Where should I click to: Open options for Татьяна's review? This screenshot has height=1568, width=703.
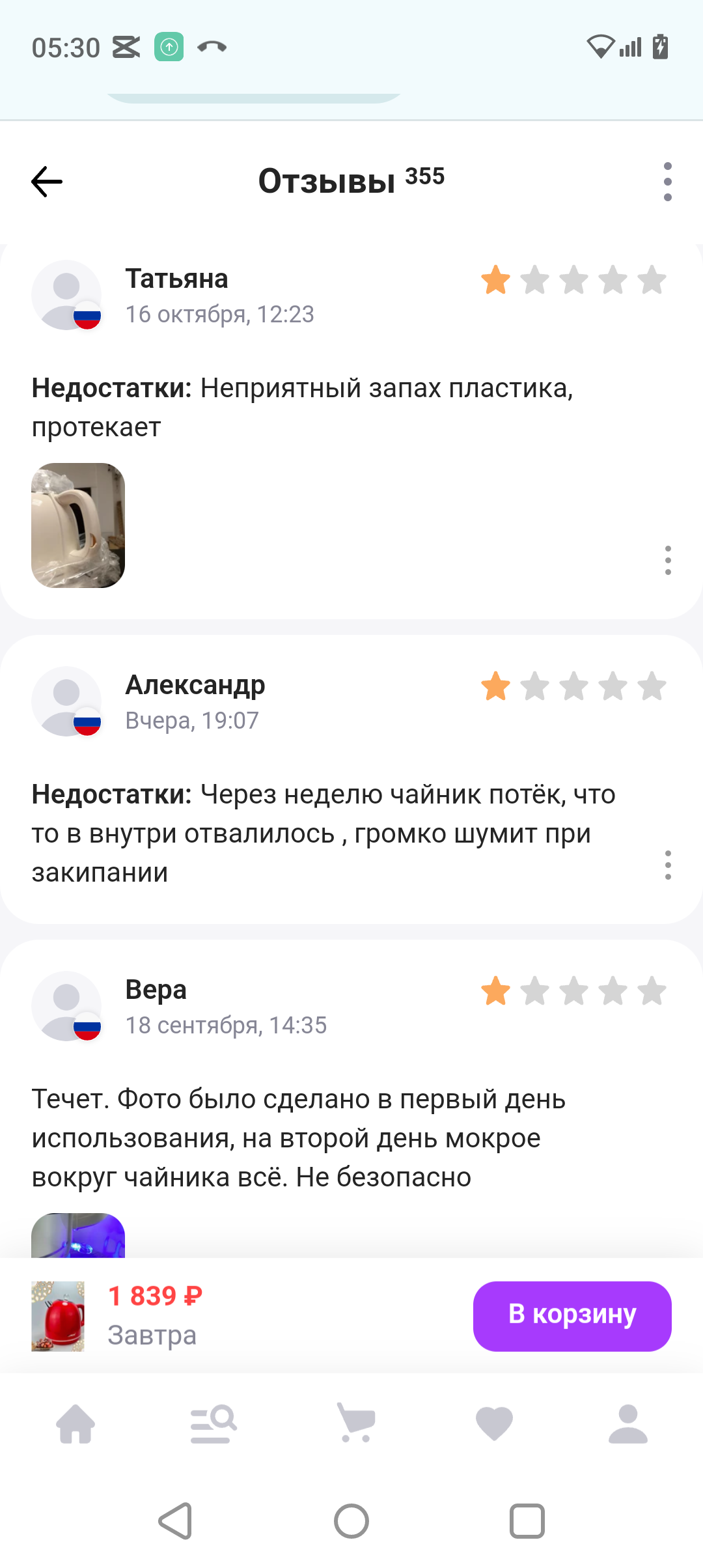(x=668, y=560)
